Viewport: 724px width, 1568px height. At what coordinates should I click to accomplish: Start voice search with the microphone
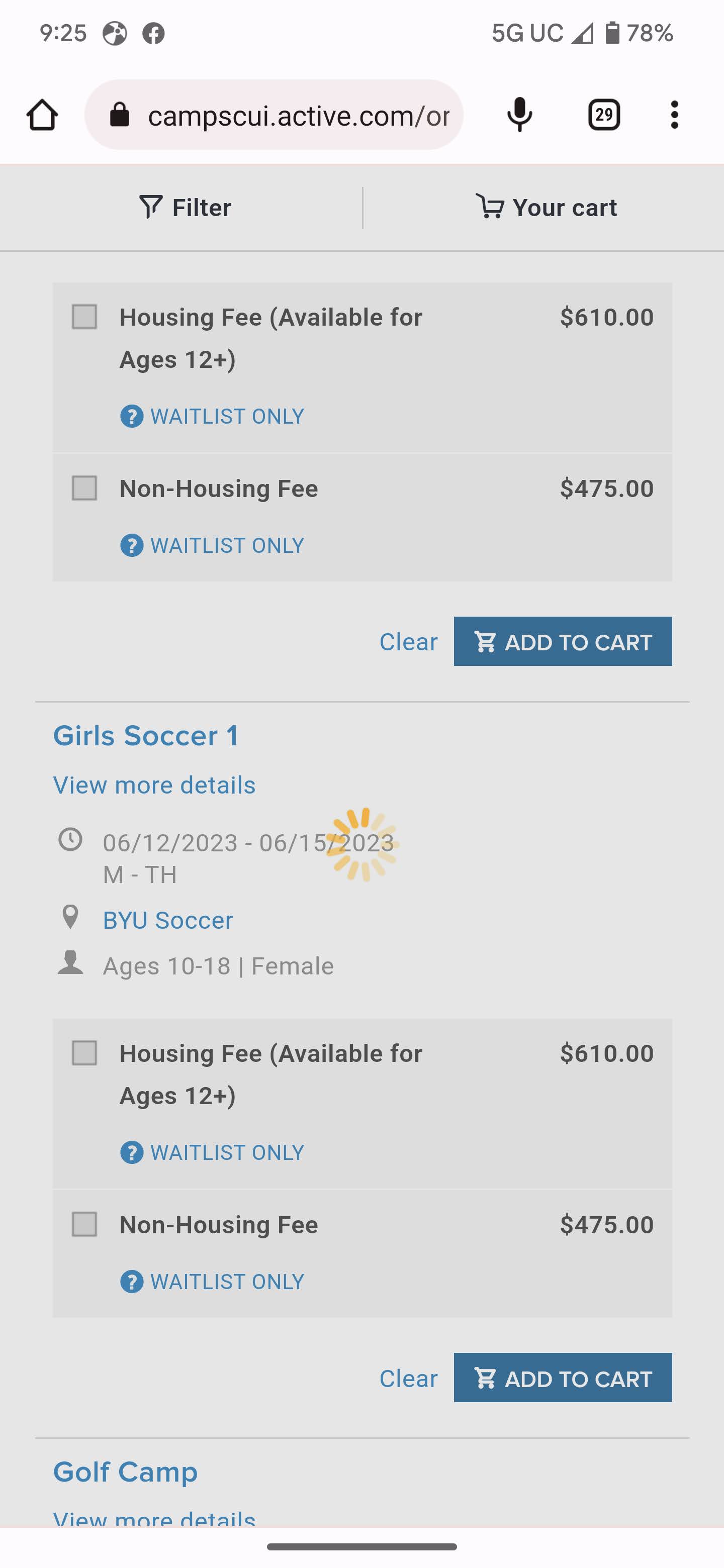pos(519,115)
